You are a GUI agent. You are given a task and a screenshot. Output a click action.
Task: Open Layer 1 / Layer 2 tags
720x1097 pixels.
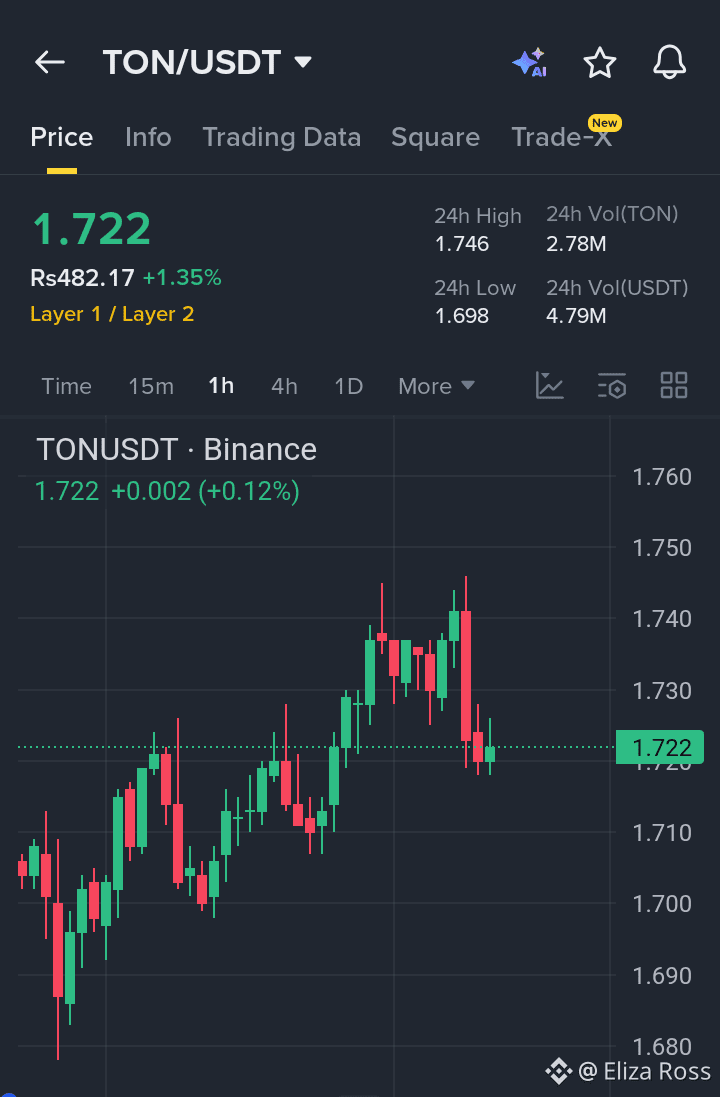point(112,313)
